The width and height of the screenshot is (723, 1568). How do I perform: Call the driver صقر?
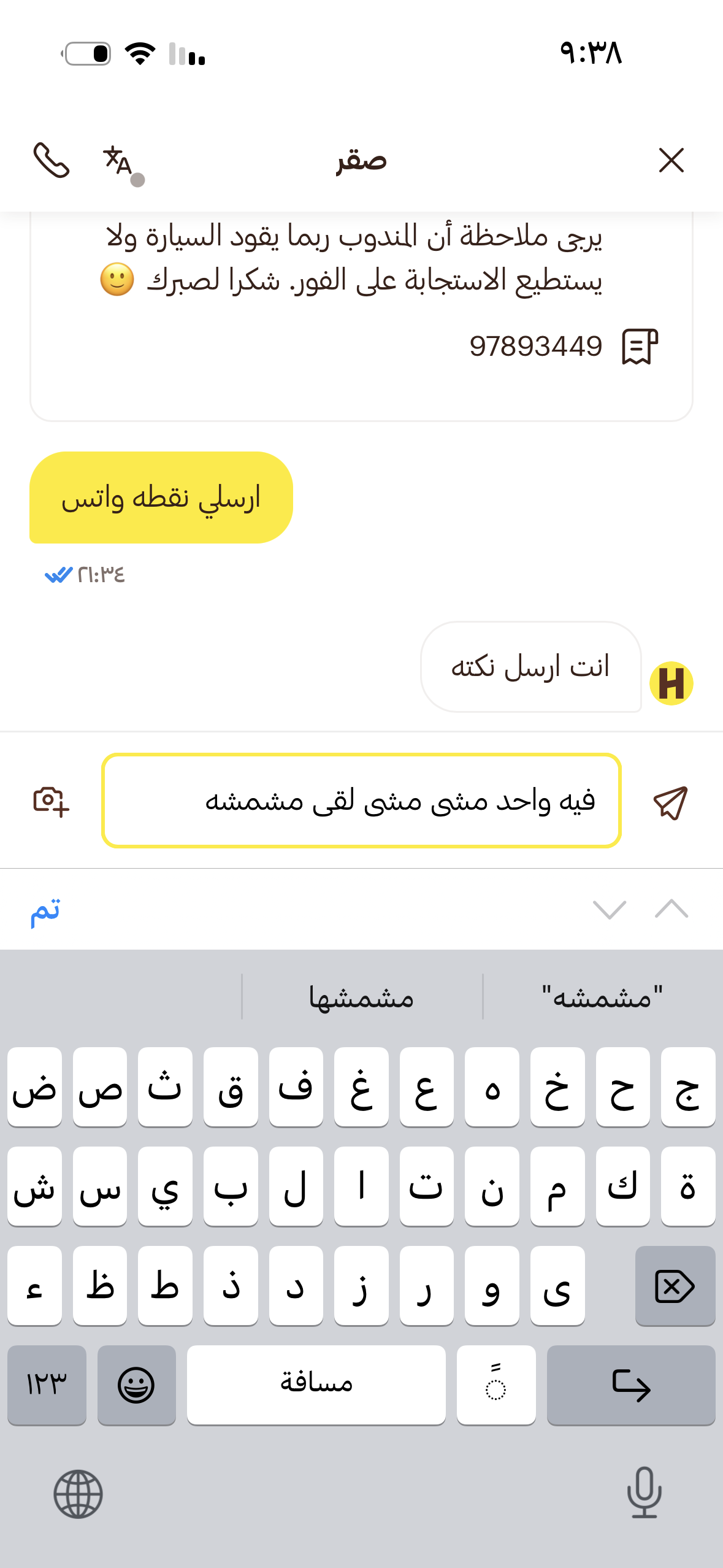52,160
